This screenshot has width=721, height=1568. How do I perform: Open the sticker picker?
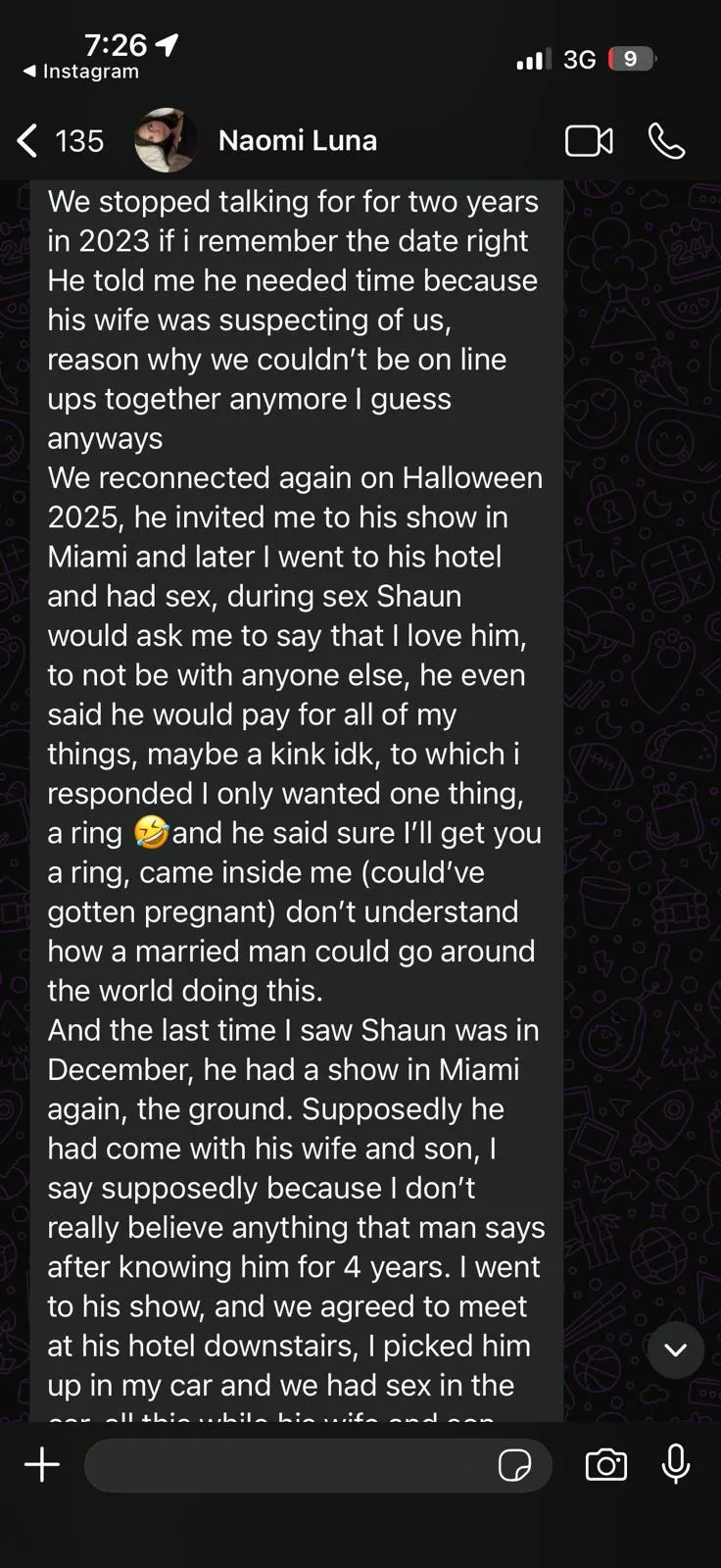click(514, 1465)
